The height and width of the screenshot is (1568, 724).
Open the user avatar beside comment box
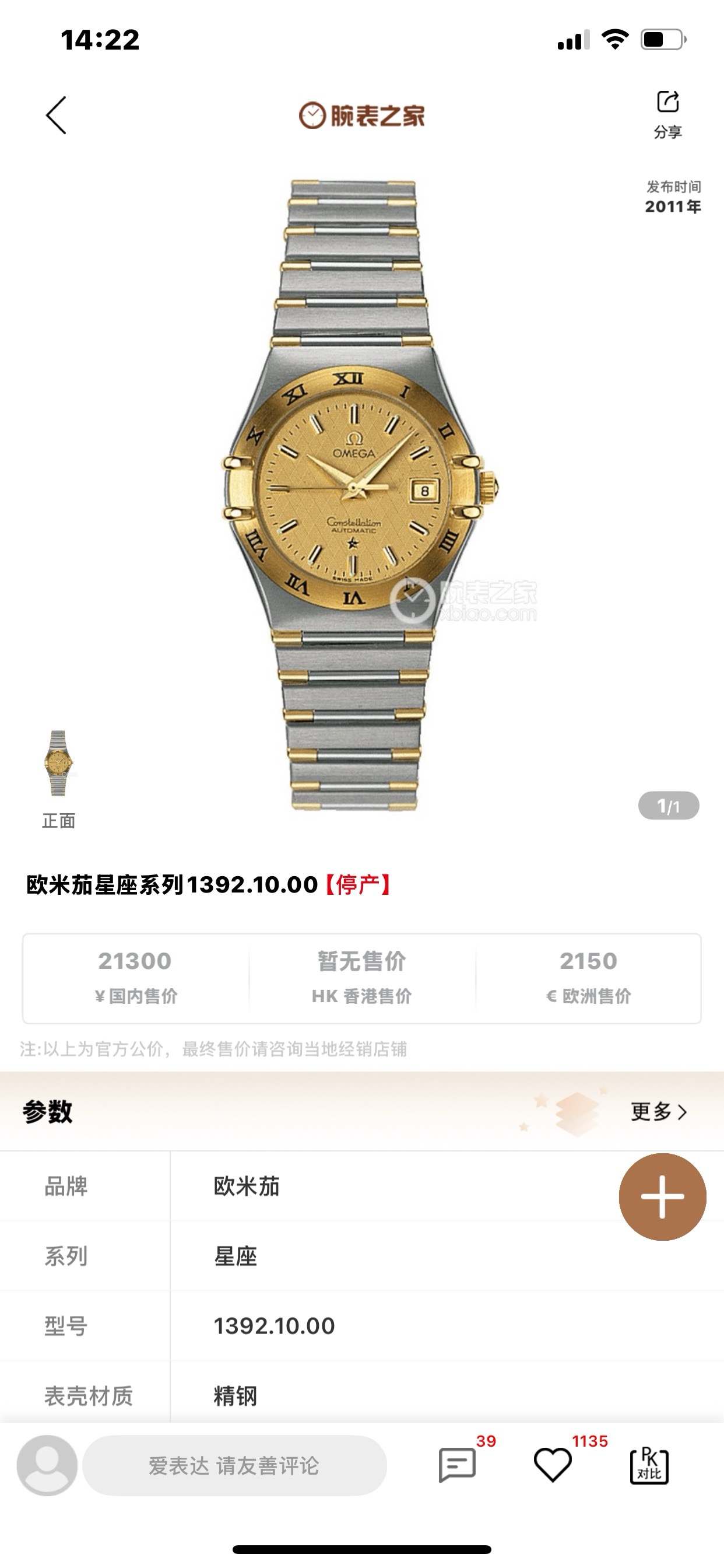point(47,1465)
